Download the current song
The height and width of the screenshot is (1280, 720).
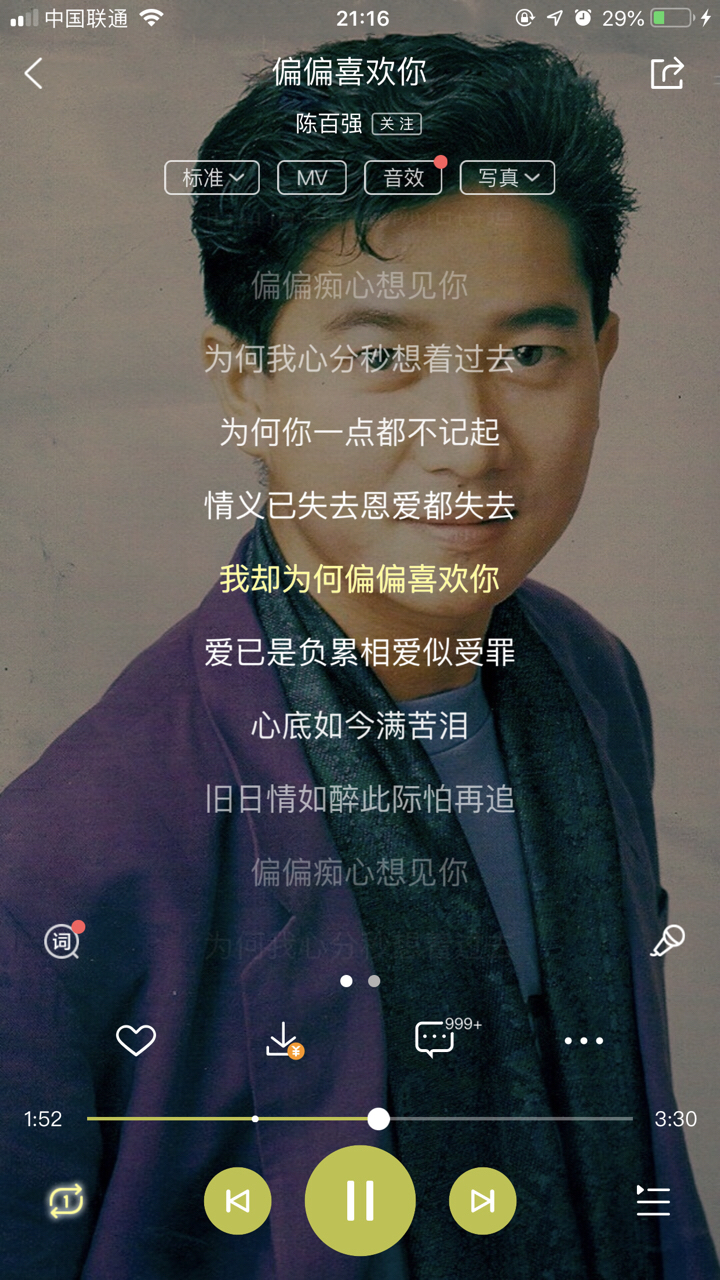click(x=284, y=1041)
